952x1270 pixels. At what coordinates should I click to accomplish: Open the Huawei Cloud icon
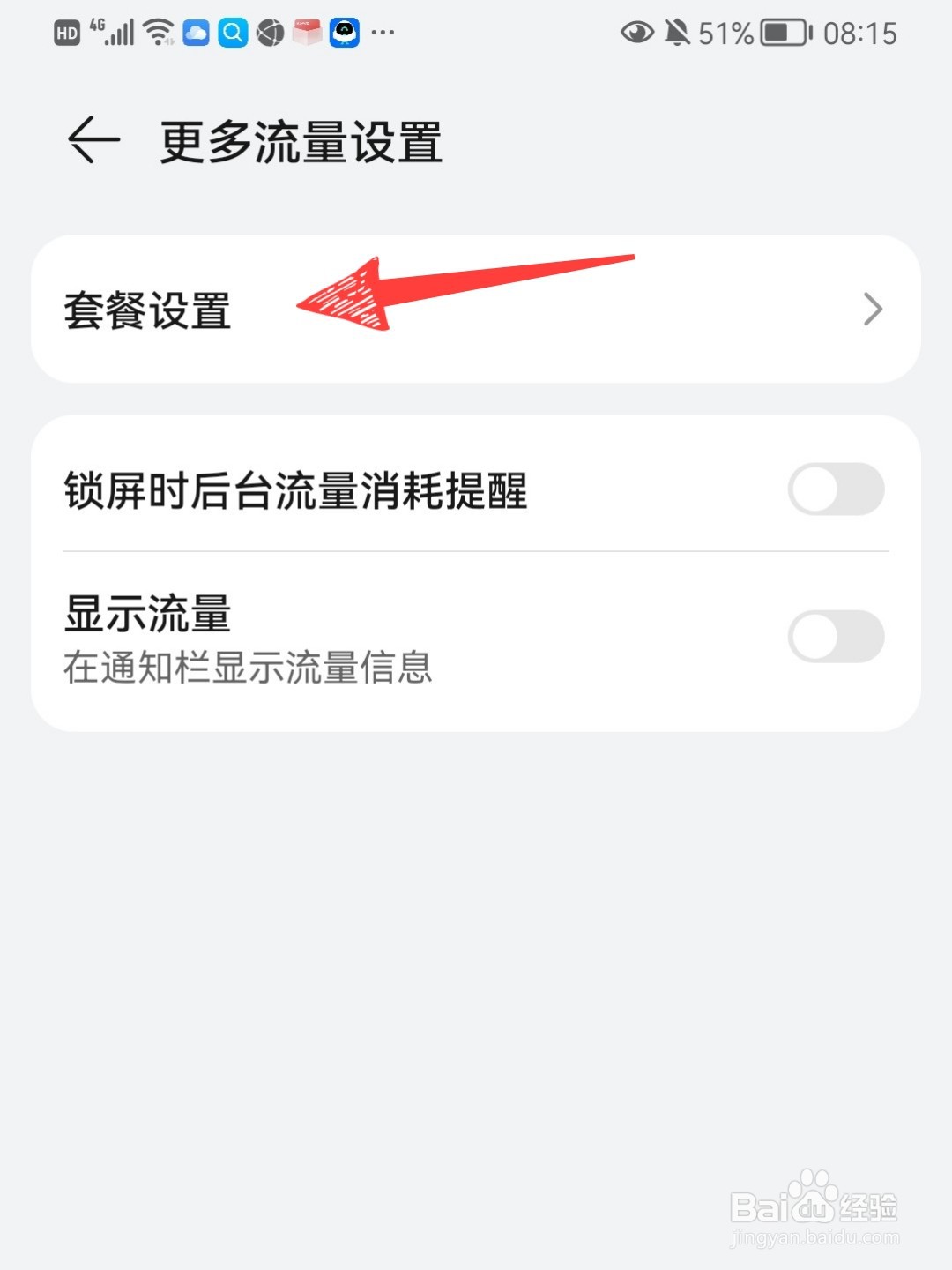[195, 34]
